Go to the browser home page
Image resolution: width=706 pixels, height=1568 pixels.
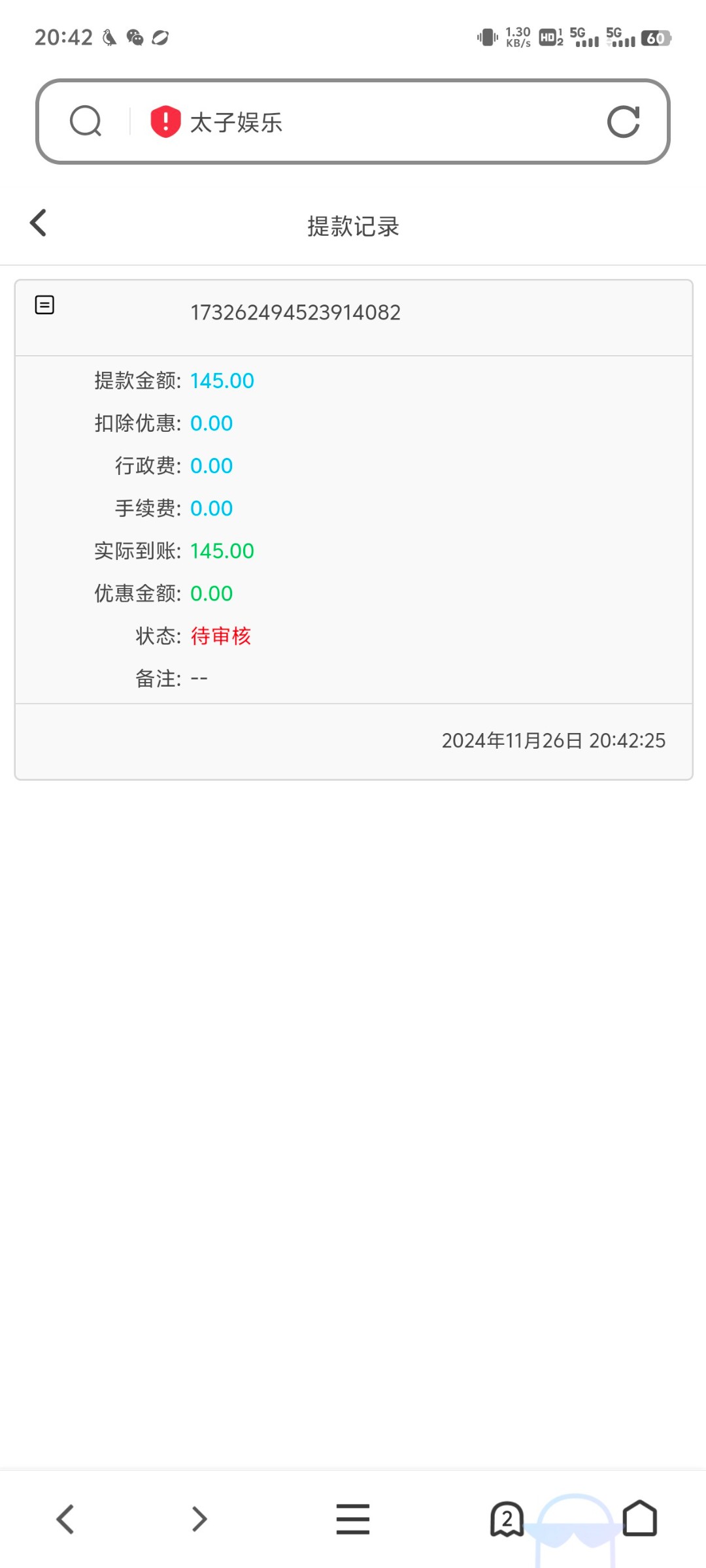[640, 1518]
